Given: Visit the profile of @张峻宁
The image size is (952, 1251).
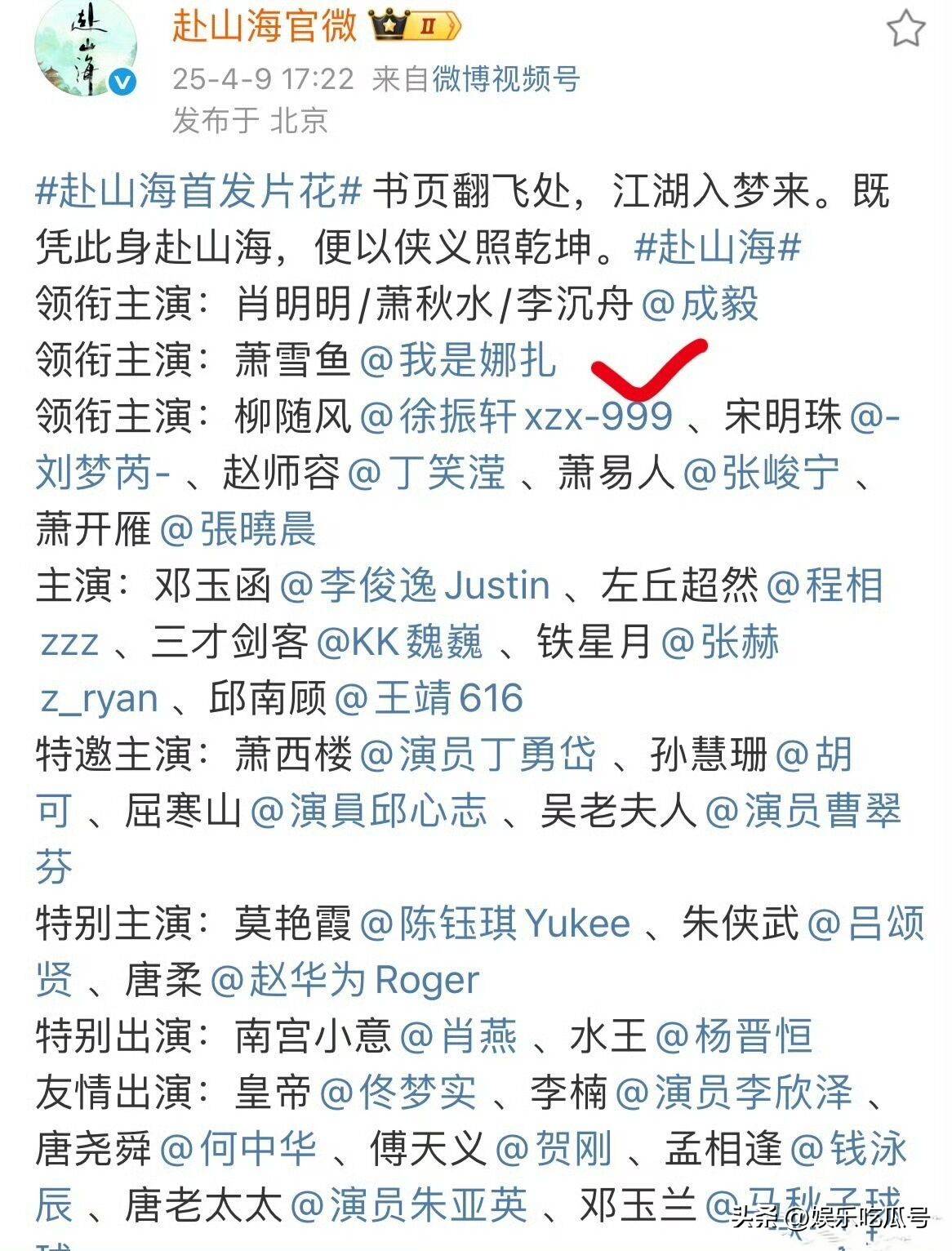Looking at the screenshot, I should point(760,473).
